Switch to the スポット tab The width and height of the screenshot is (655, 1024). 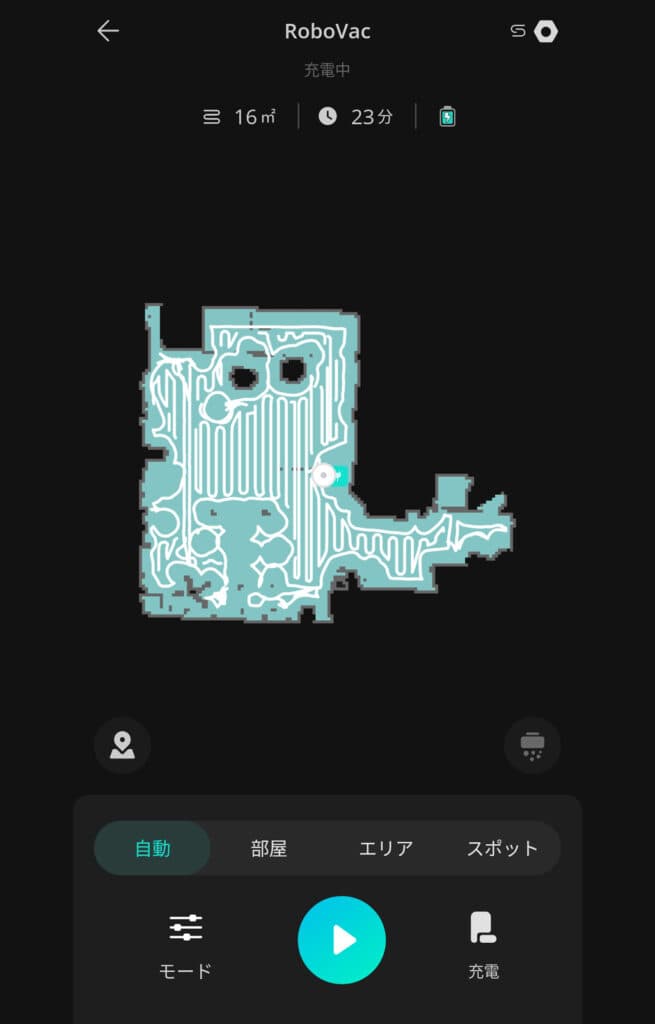(x=502, y=848)
